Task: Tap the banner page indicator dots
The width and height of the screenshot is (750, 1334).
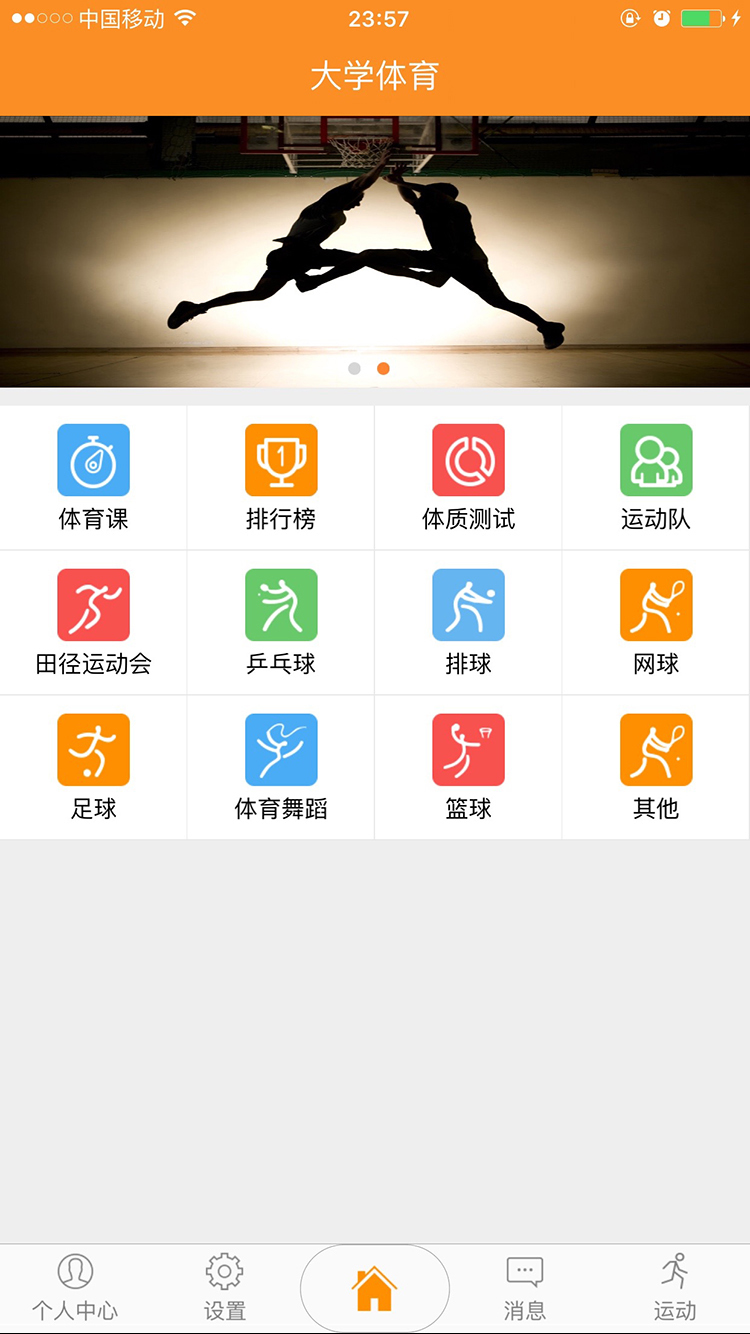Action: click(369, 369)
